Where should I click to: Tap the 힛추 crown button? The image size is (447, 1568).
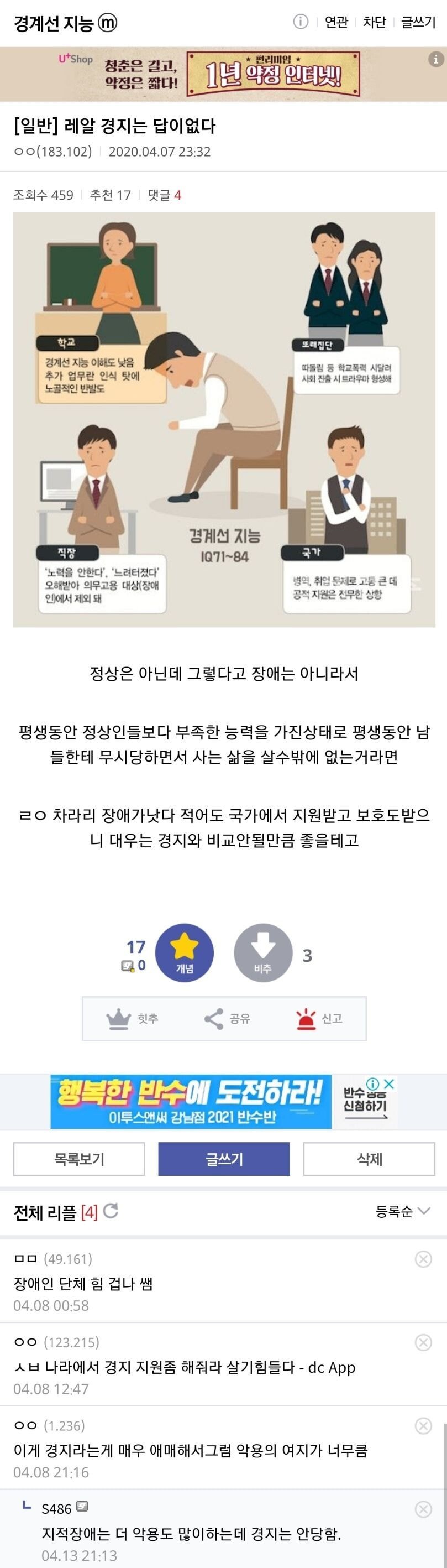[x=132, y=1018]
